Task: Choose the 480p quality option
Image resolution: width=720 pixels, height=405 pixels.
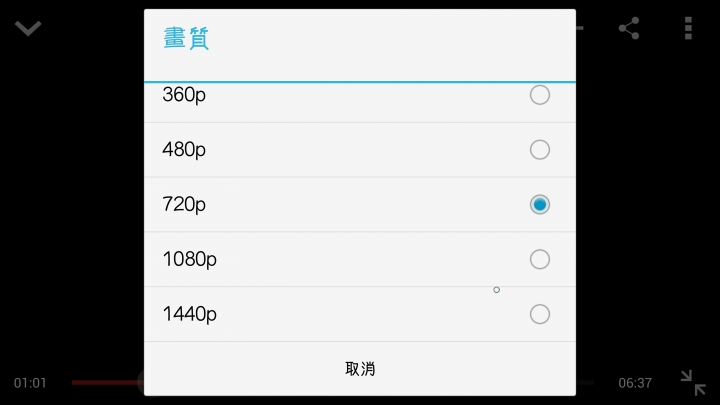Action: tap(359, 150)
